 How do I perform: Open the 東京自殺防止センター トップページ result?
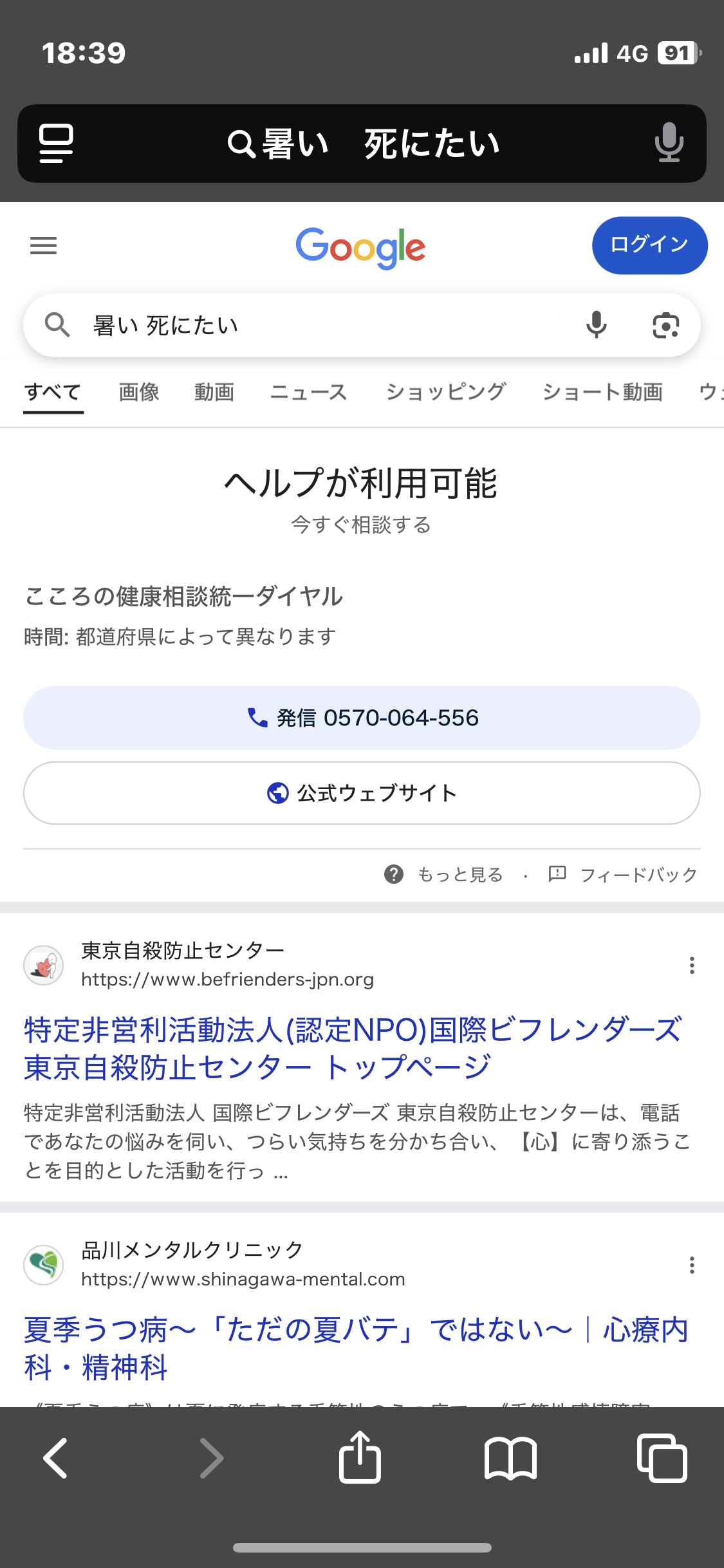[353, 1049]
